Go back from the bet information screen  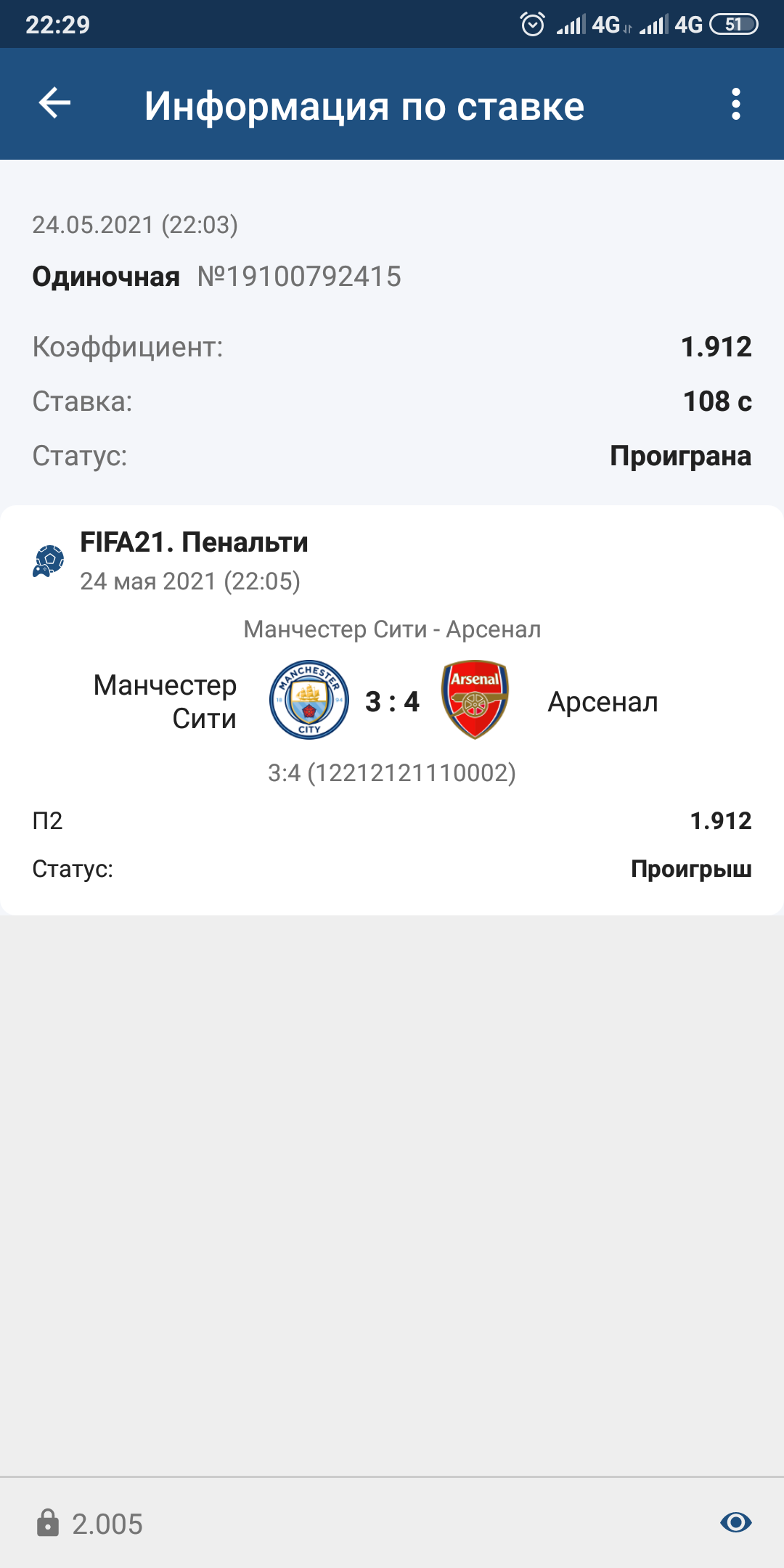tap(54, 104)
